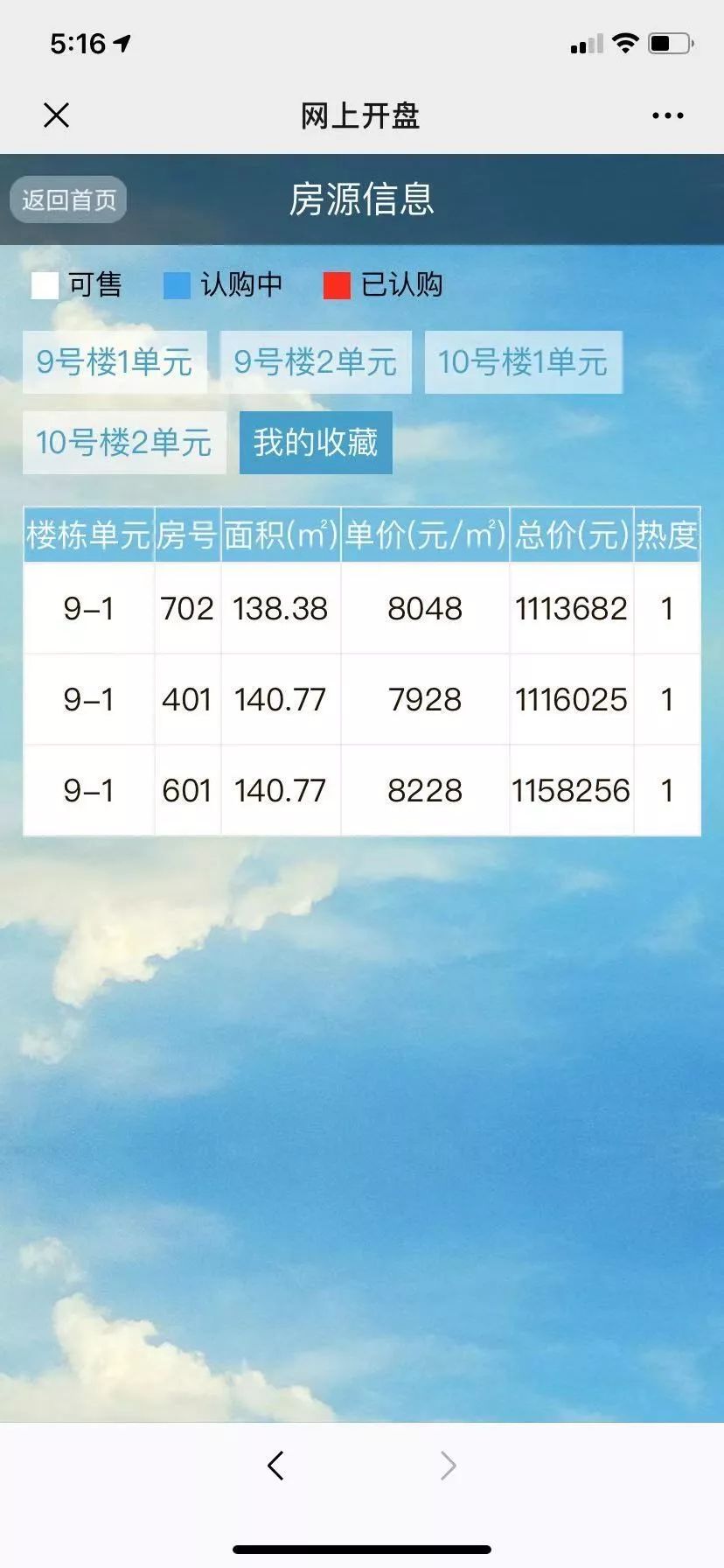Open 我的收藏 favorites tab
The image size is (724, 1568).
[x=316, y=443]
